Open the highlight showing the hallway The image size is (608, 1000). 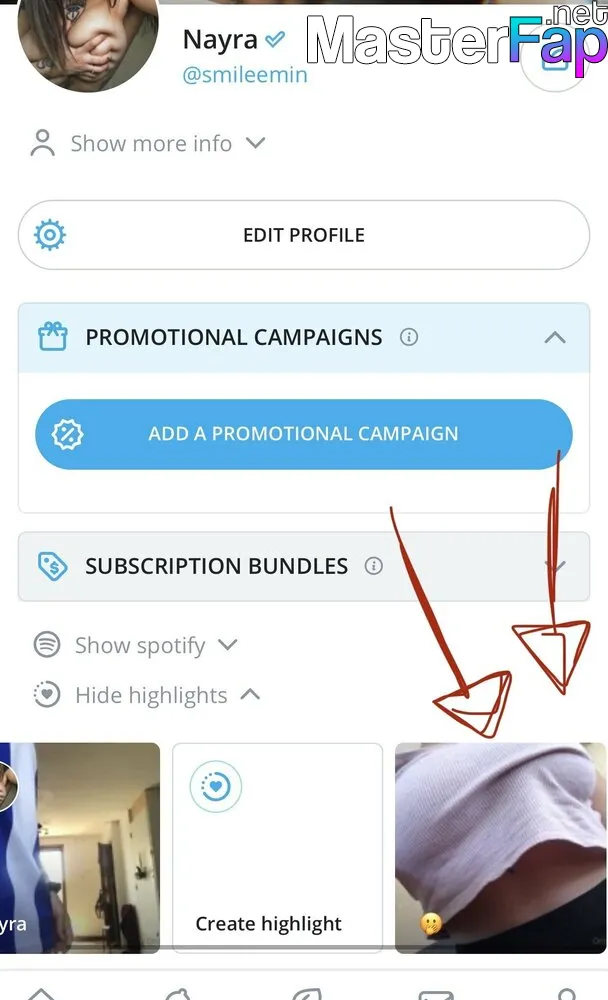pyautogui.click(x=80, y=848)
